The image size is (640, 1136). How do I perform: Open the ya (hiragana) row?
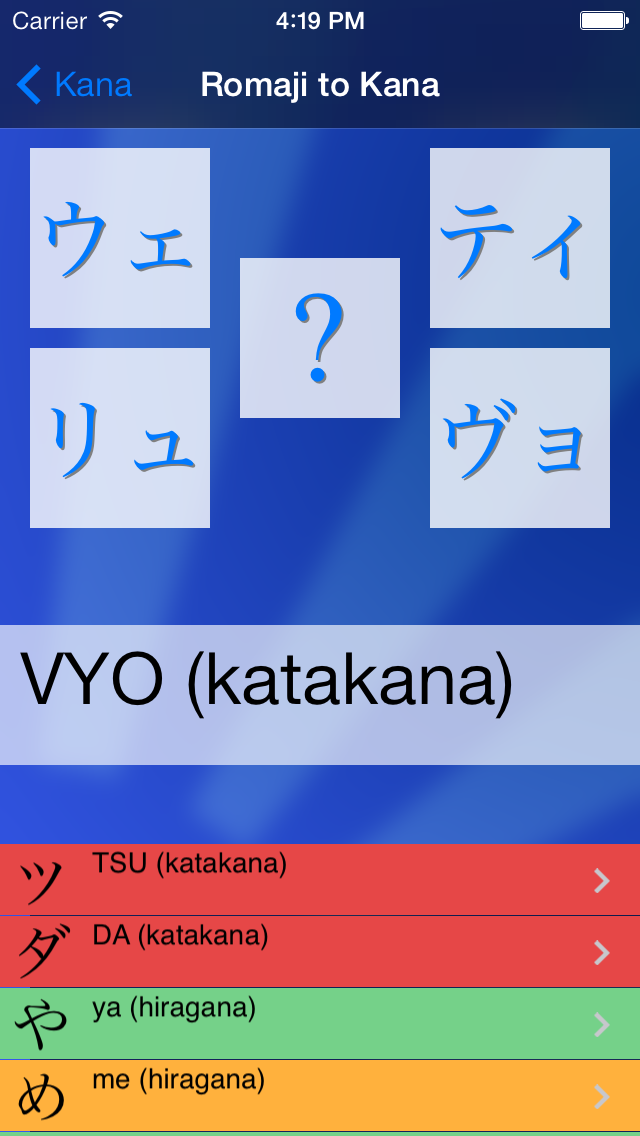pos(320,1024)
